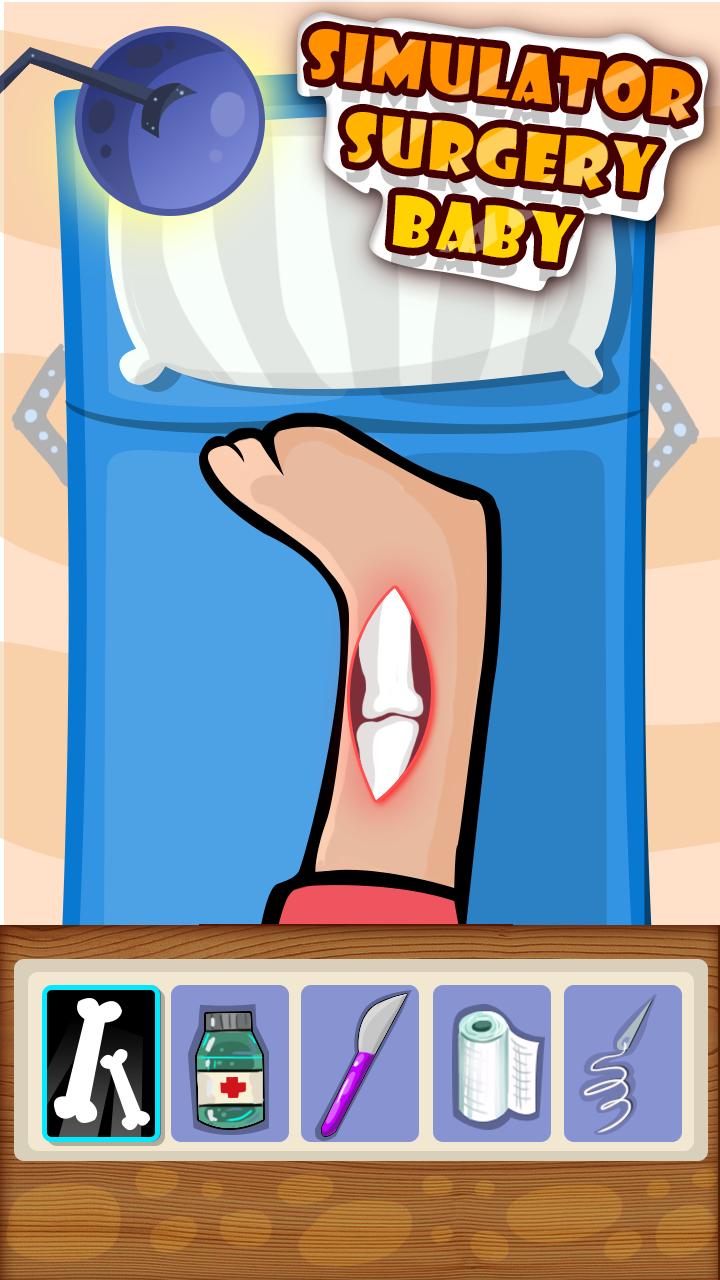Select the X-ray bone tool

(101, 1063)
